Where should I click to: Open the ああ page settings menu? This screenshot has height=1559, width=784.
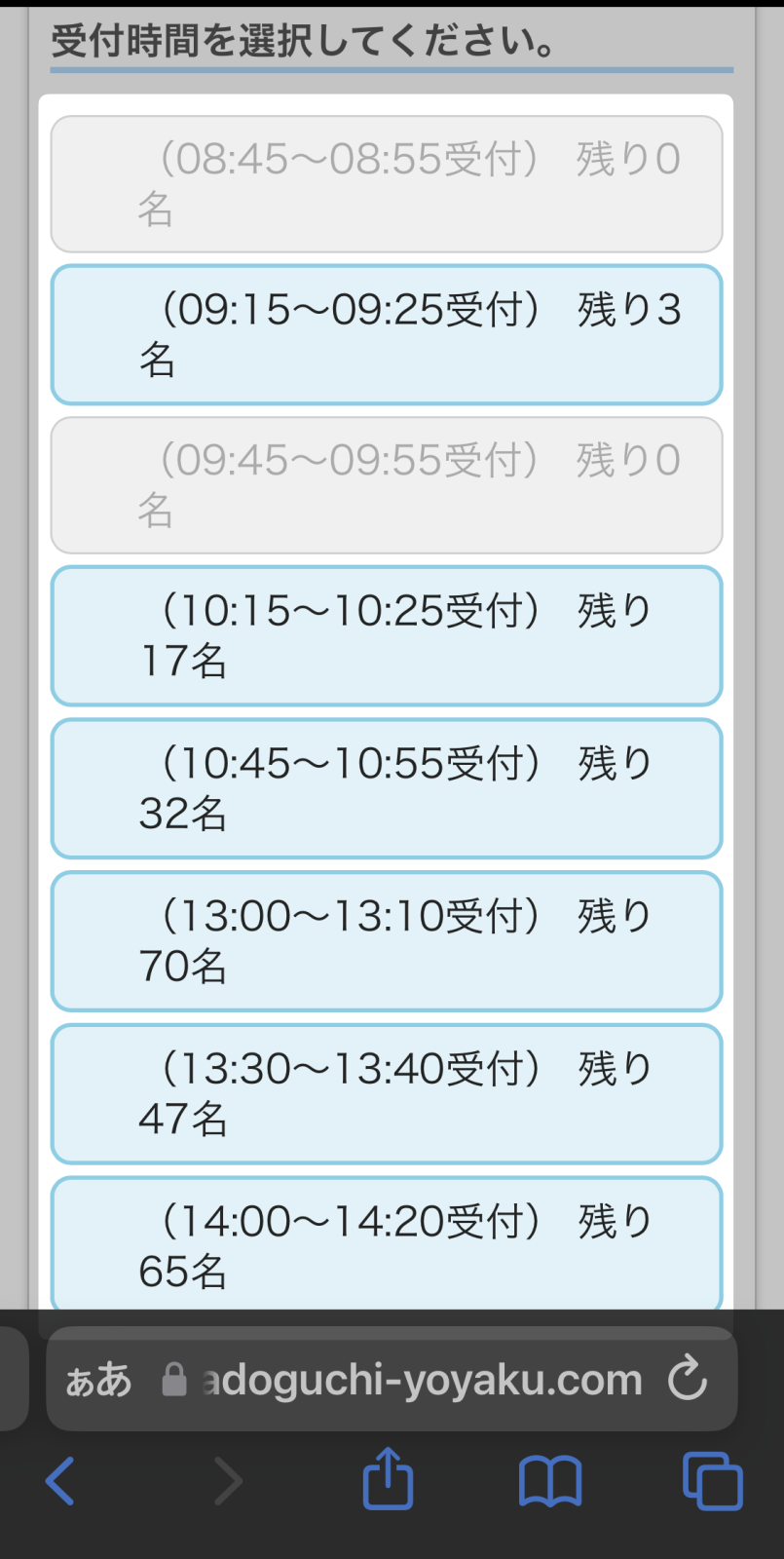pyautogui.click(x=97, y=1380)
